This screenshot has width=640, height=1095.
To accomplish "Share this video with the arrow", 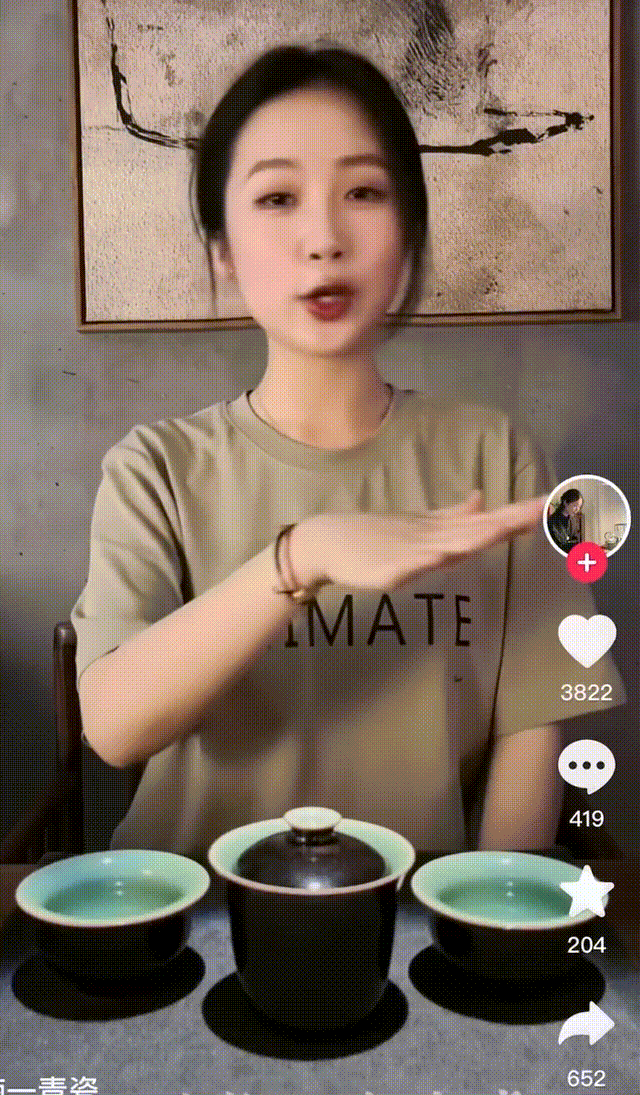I will coord(586,1026).
